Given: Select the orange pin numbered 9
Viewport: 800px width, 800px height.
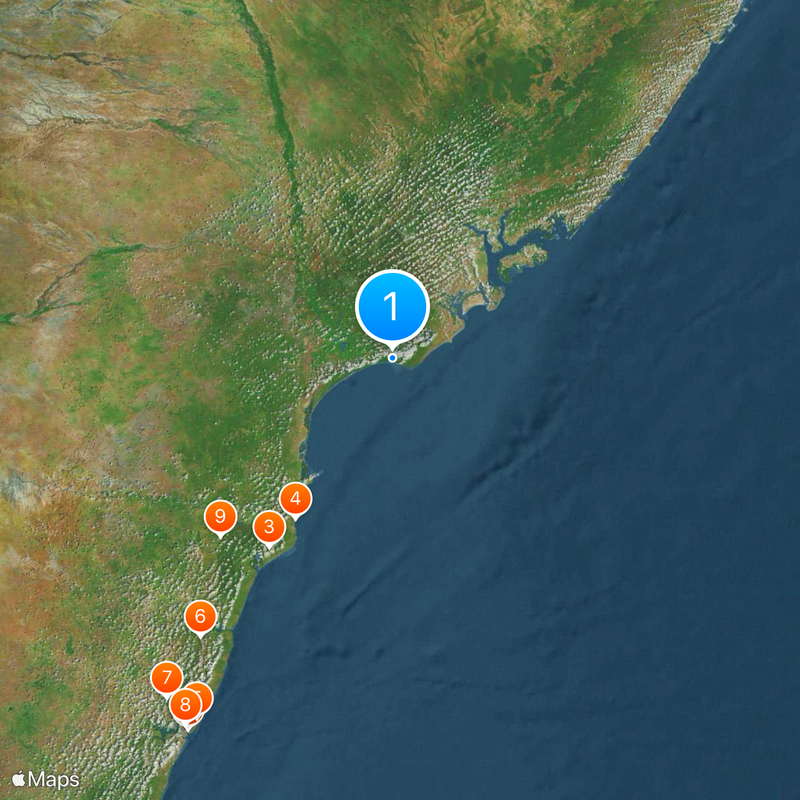Looking at the screenshot, I should [220, 517].
